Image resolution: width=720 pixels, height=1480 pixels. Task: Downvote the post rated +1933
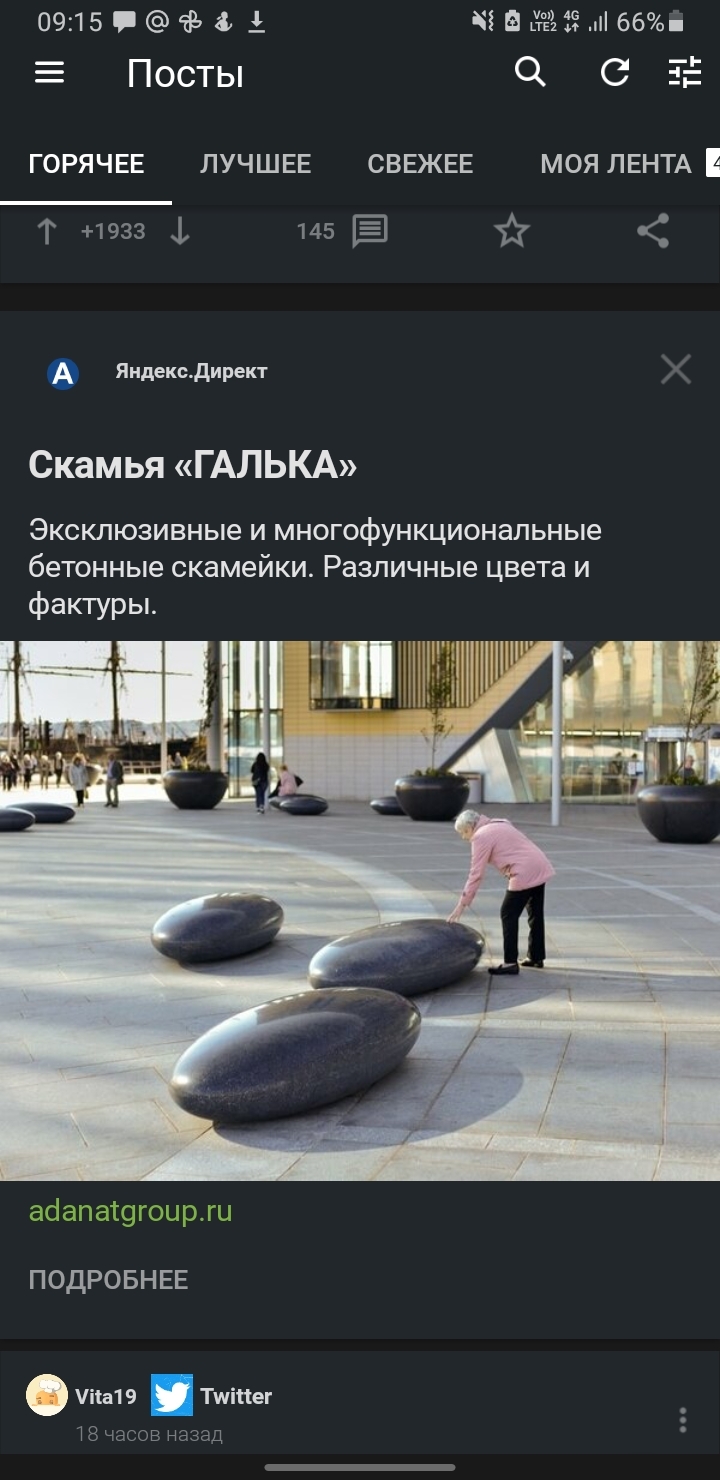coord(180,232)
